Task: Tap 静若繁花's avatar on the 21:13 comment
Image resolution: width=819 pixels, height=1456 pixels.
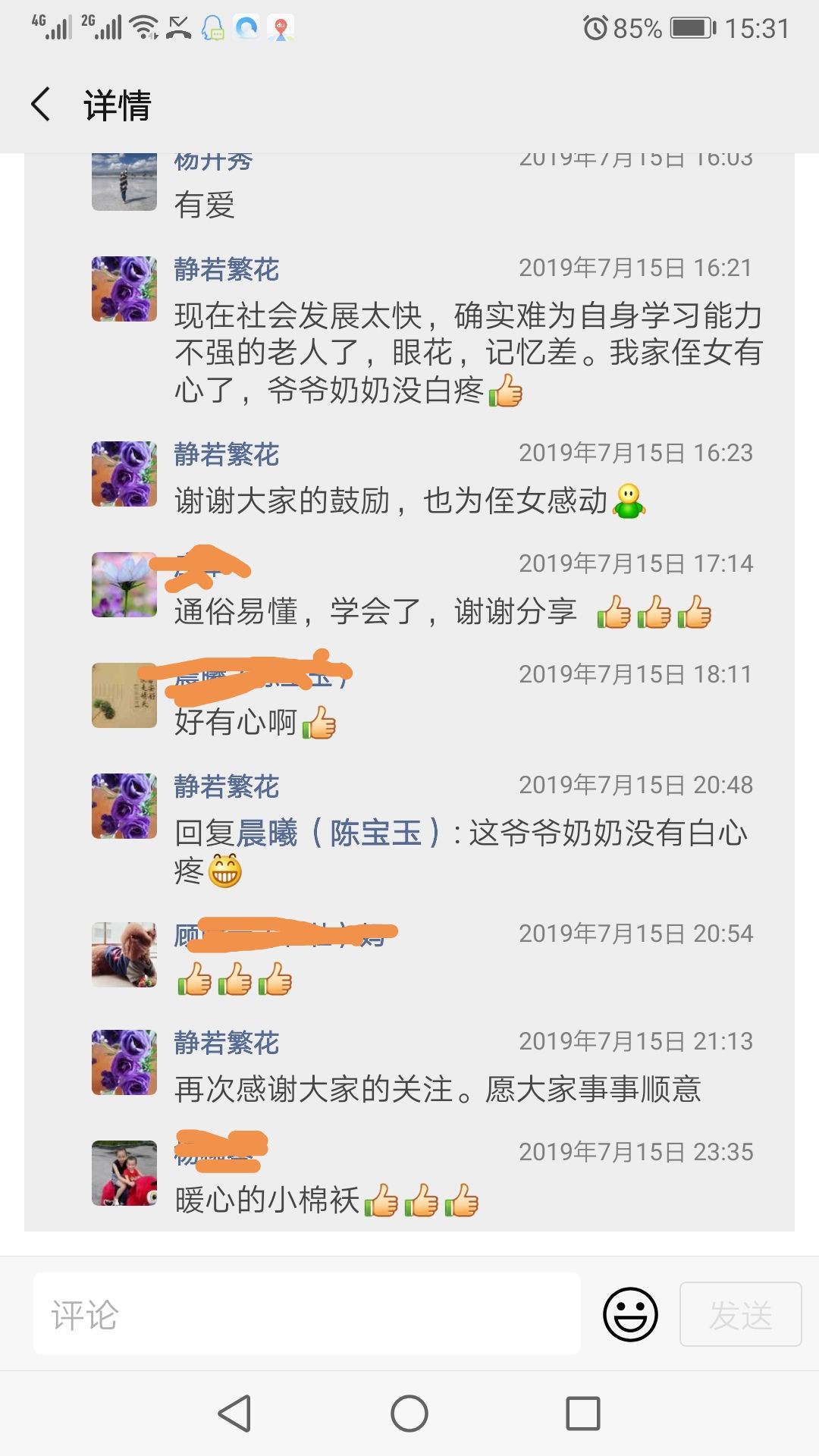Action: pyautogui.click(x=124, y=1062)
